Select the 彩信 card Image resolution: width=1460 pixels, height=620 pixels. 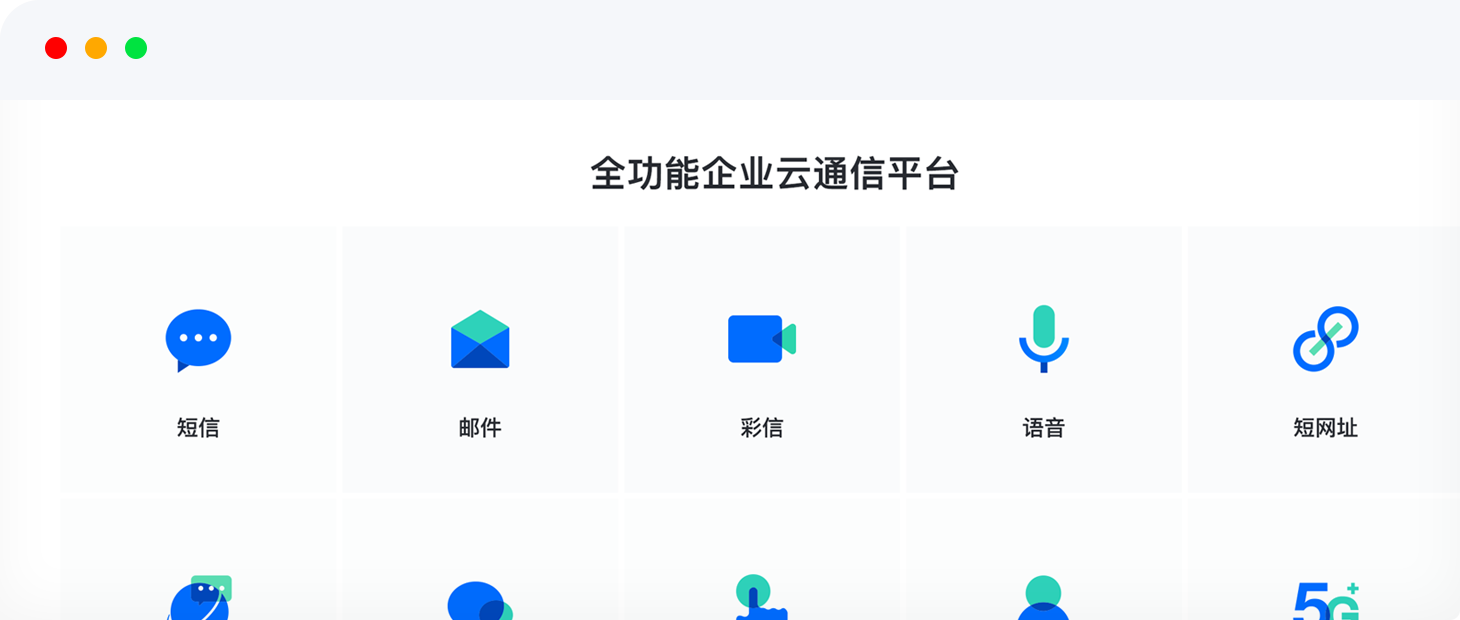[x=762, y=360]
